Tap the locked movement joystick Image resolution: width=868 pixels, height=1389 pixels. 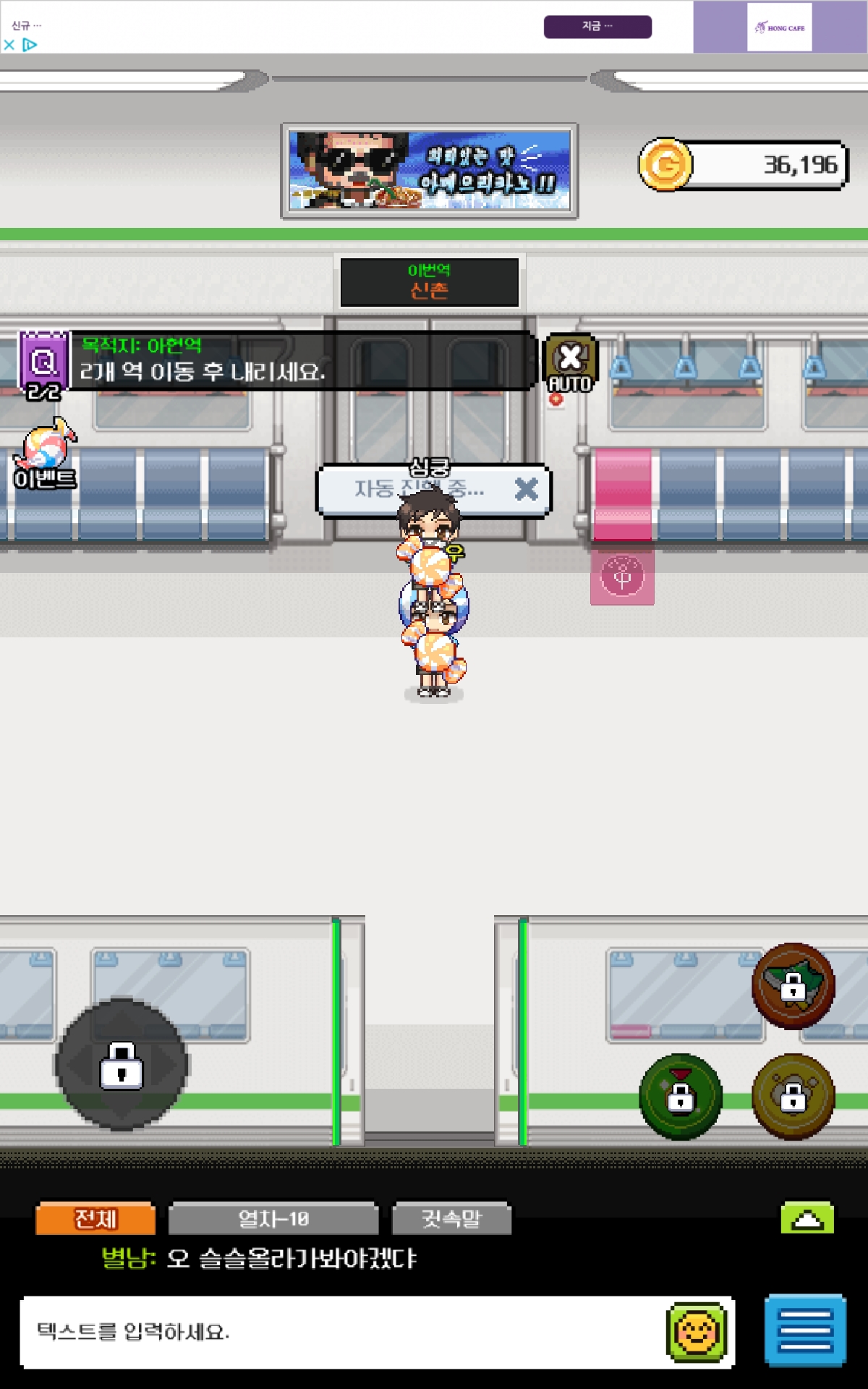pos(122,1064)
